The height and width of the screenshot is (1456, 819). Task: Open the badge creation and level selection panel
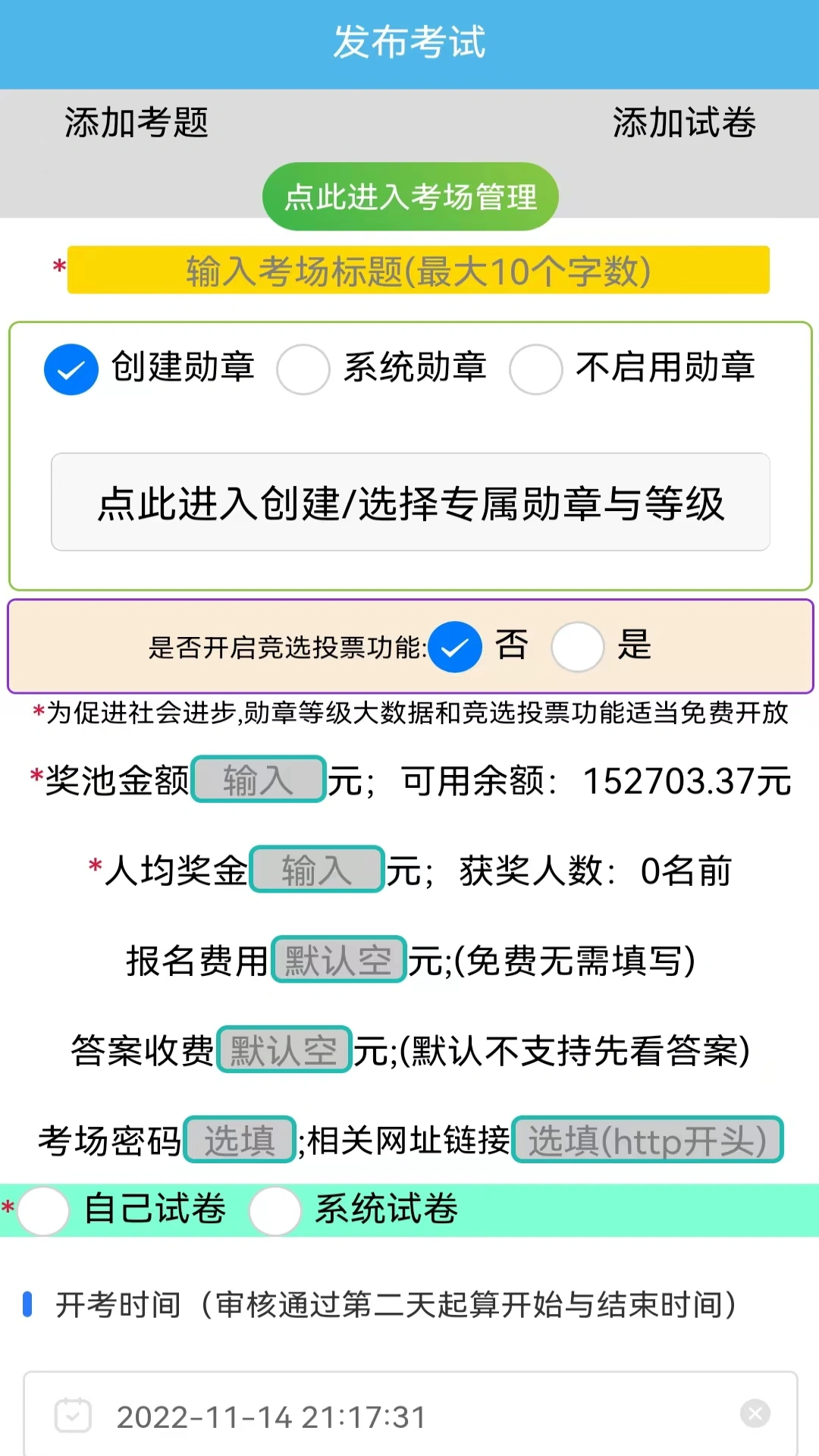(409, 500)
